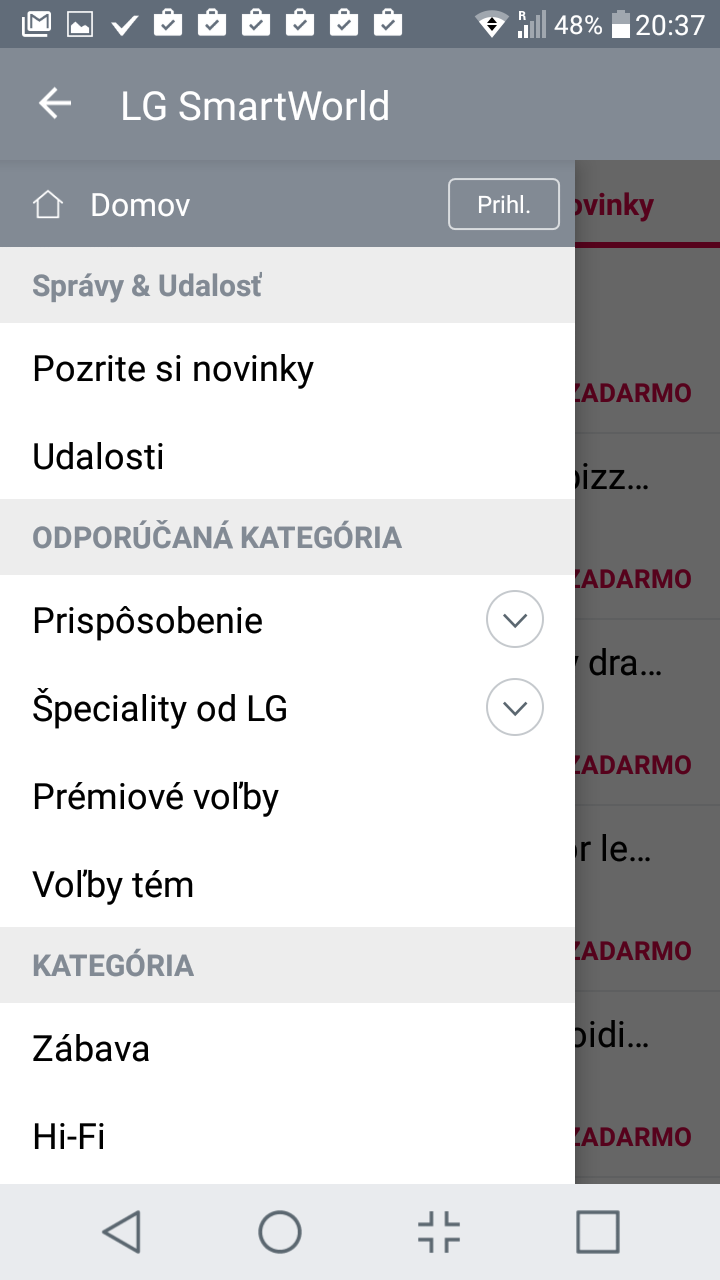This screenshot has height=1280, width=720.
Task: Open the Zábava category
Action: pyautogui.click(x=287, y=1048)
